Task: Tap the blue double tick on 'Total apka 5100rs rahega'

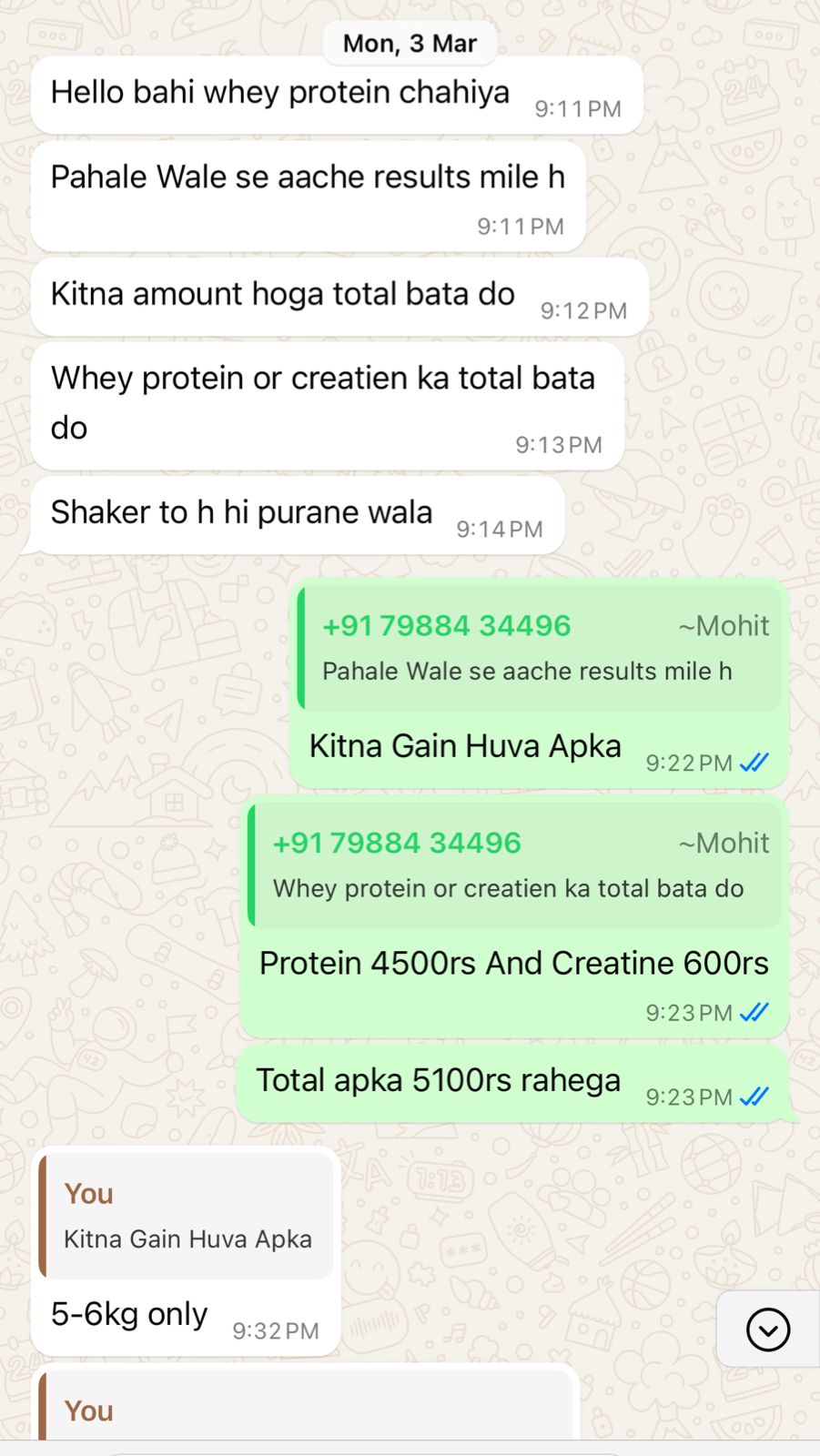Action: coord(755,1097)
